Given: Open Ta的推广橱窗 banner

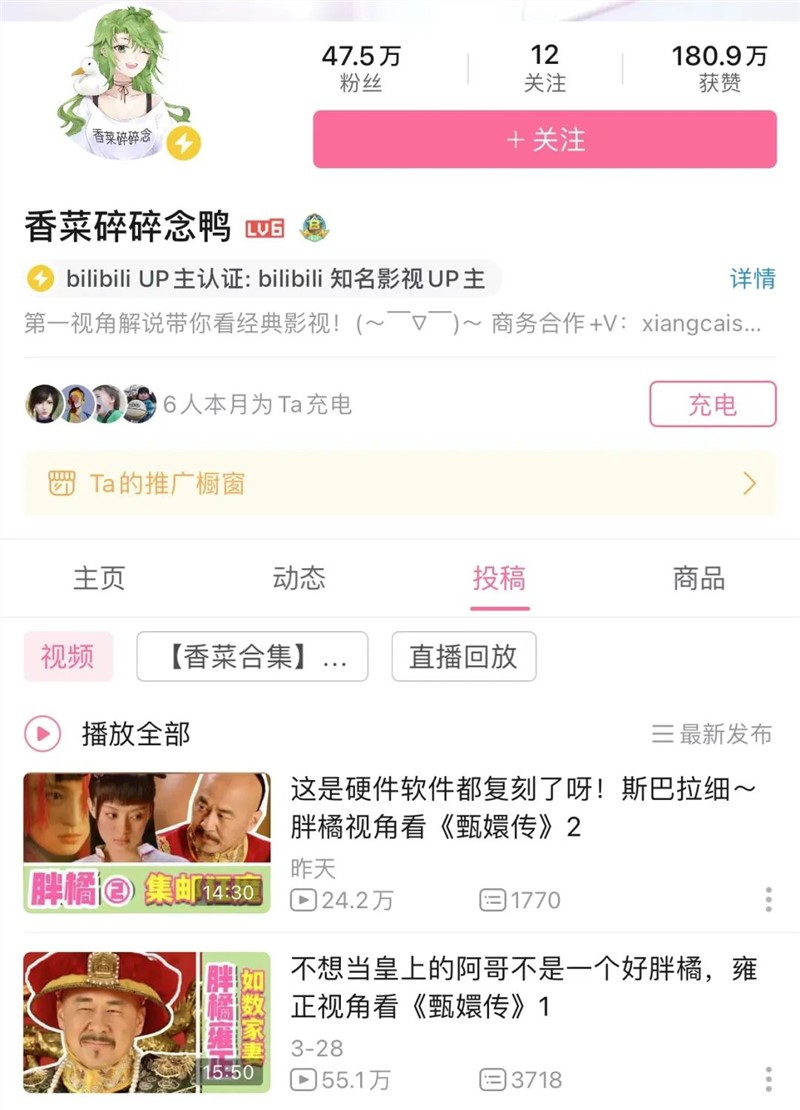Looking at the screenshot, I should click(400, 484).
